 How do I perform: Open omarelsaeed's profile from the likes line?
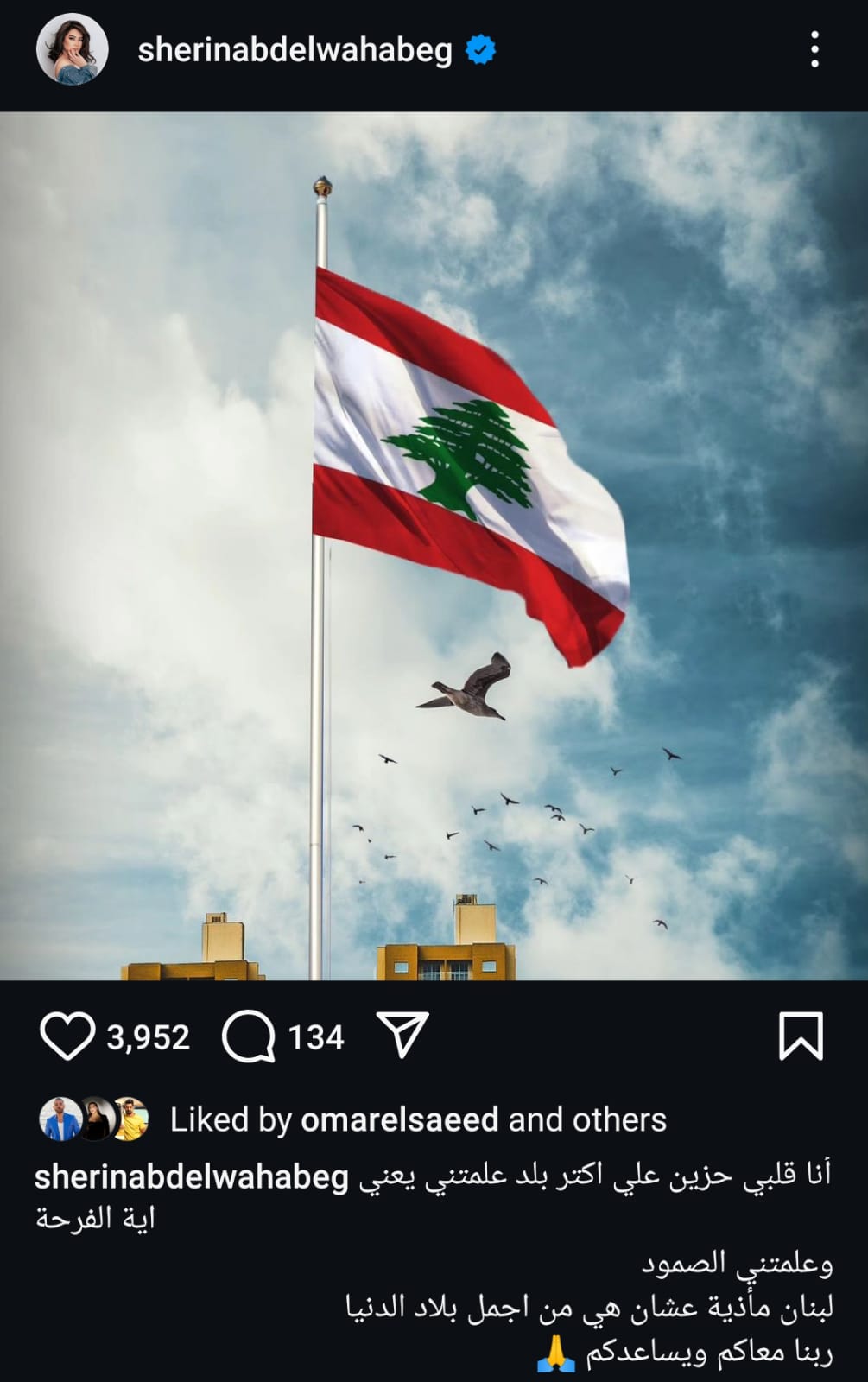coord(399,1119)
